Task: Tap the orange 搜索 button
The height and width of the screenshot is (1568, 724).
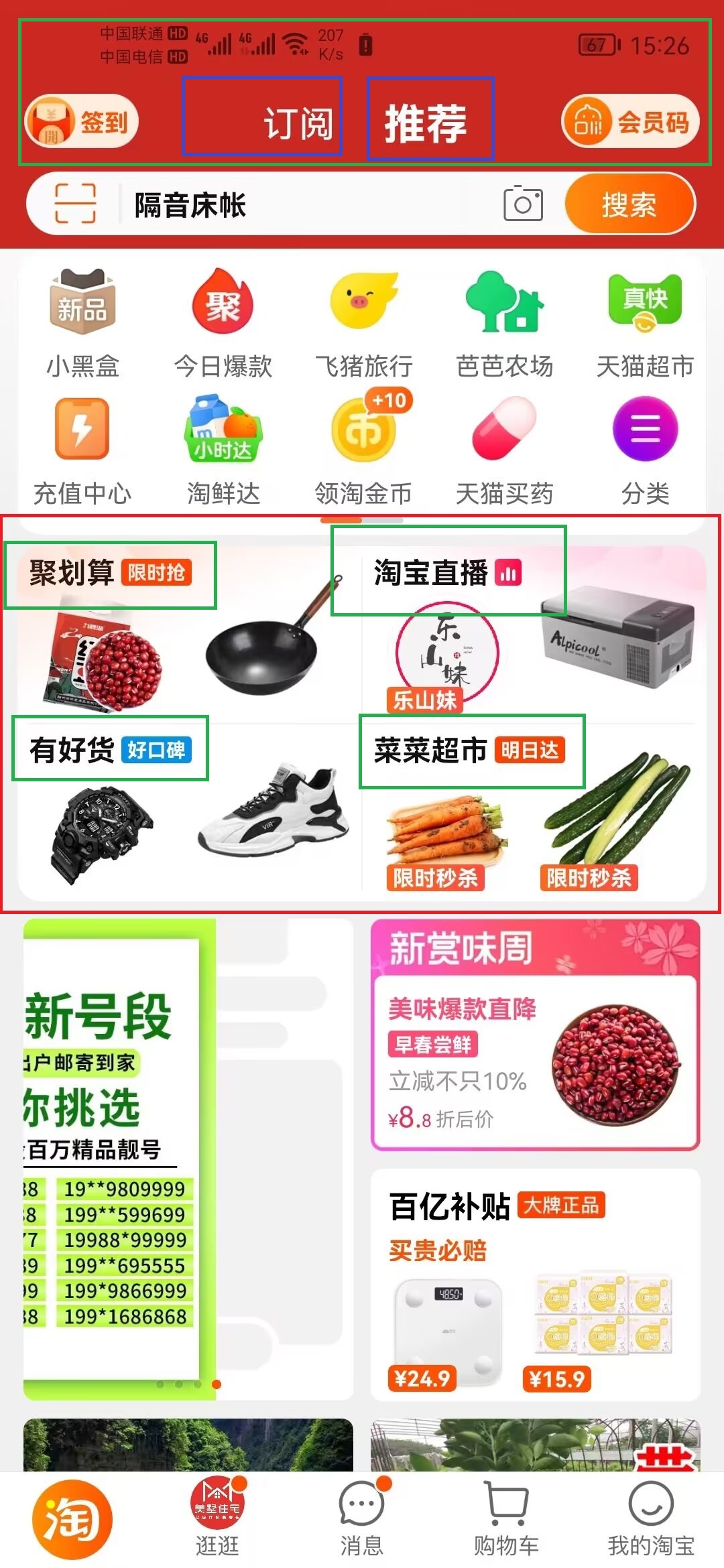Action: [x=629, y=204]
